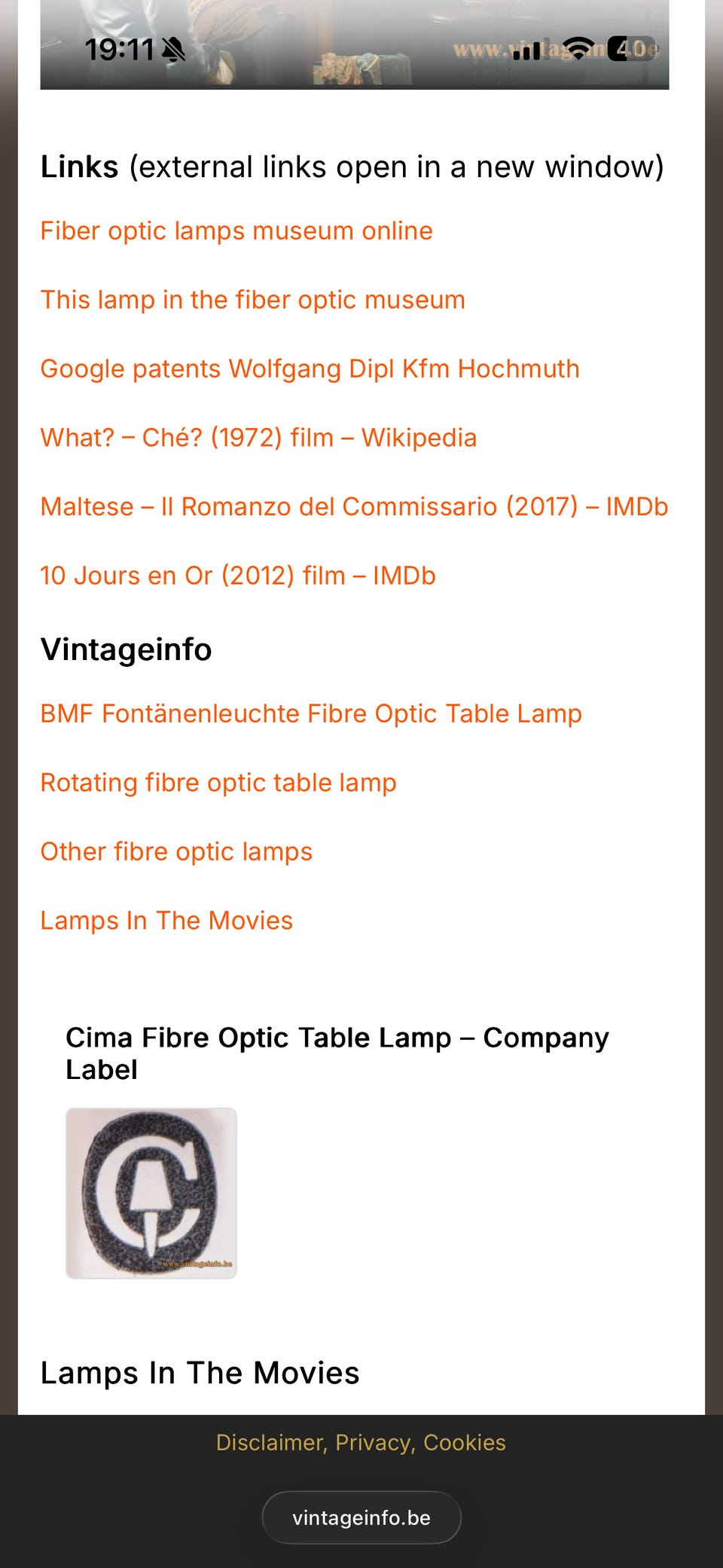Open the What? – Ché? Wikipedia link
The width and height of the screenshot is (723, 1568).
click(x=258, y=438)
